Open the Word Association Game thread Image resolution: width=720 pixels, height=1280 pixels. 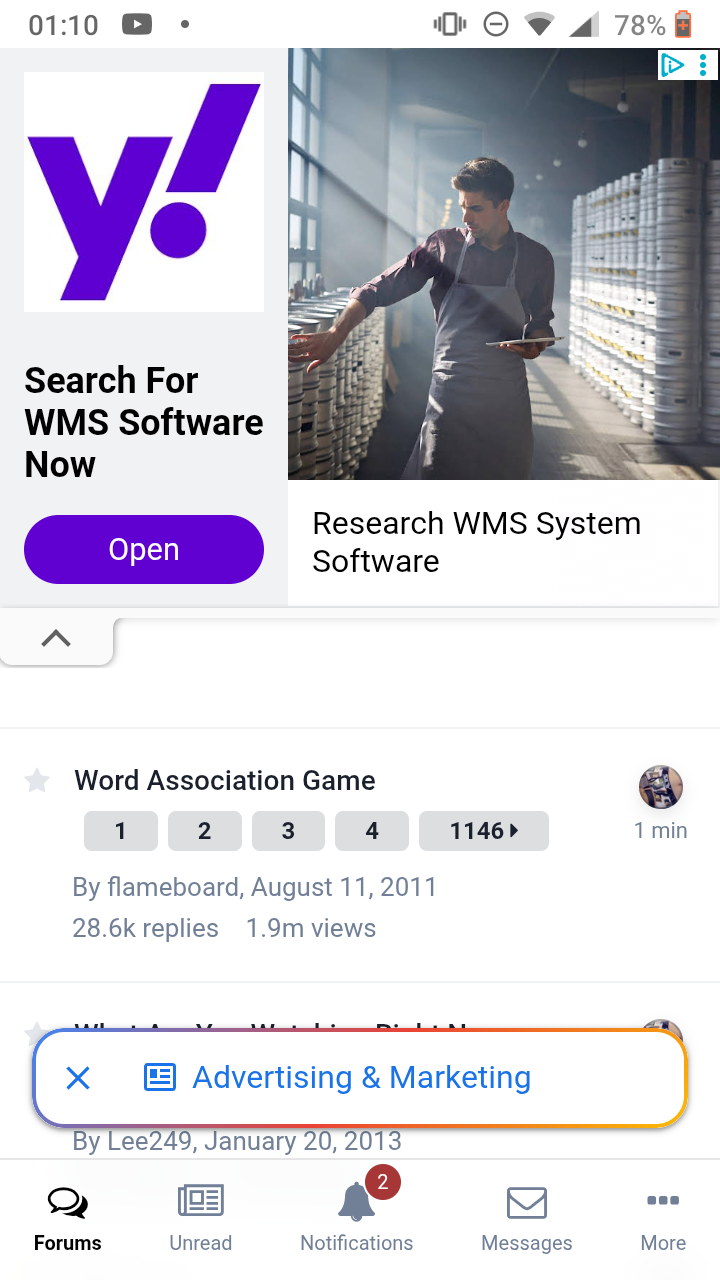(x=225, y=780)
